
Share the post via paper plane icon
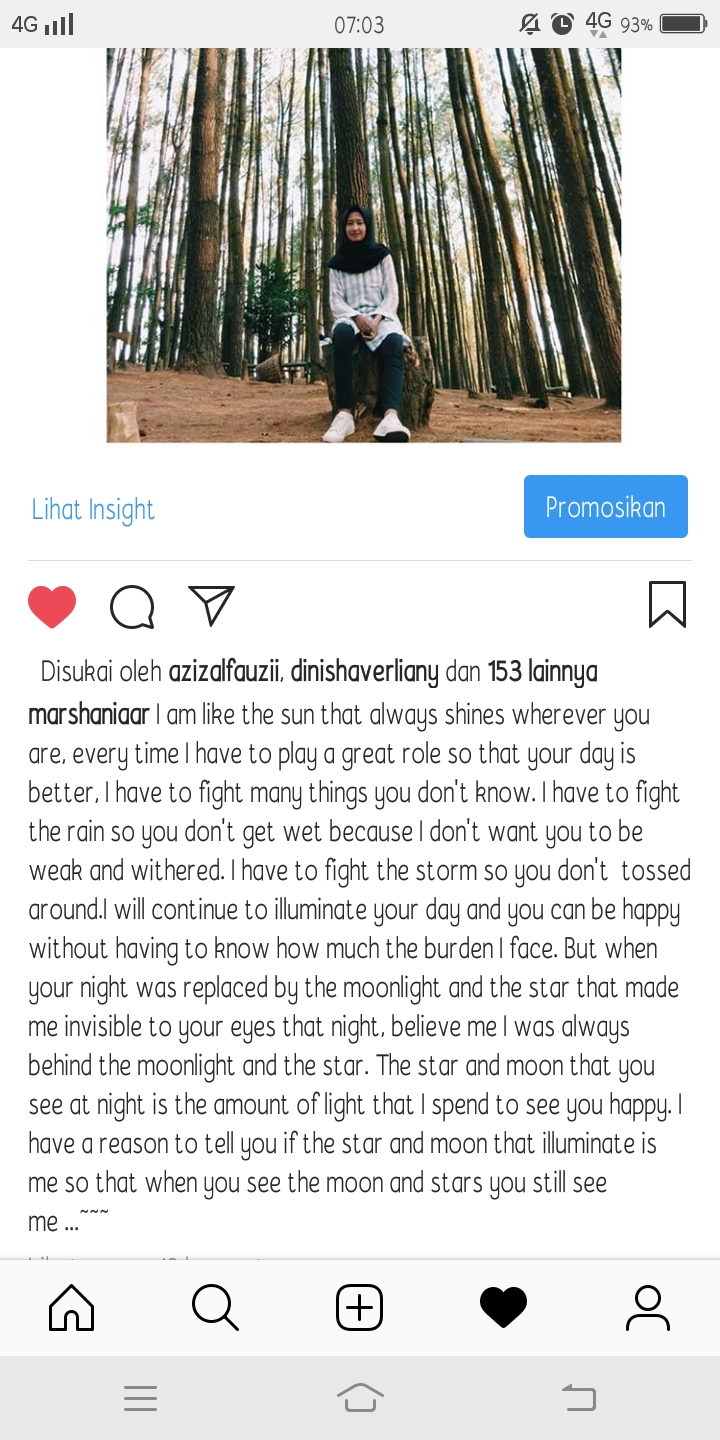pyautogui.click(x=211, y=605)
